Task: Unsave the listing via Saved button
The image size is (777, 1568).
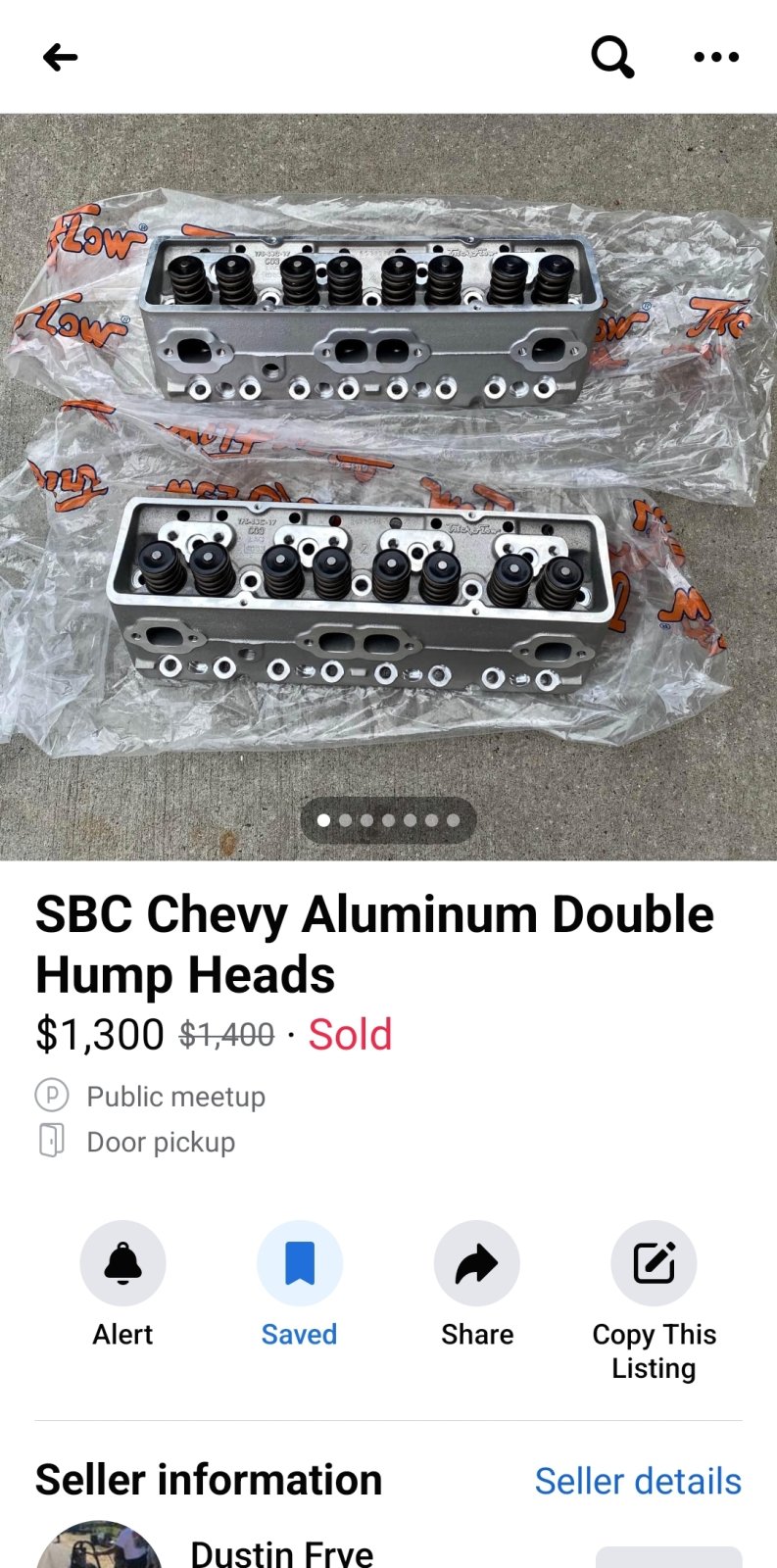Action: coord(299,1263)
